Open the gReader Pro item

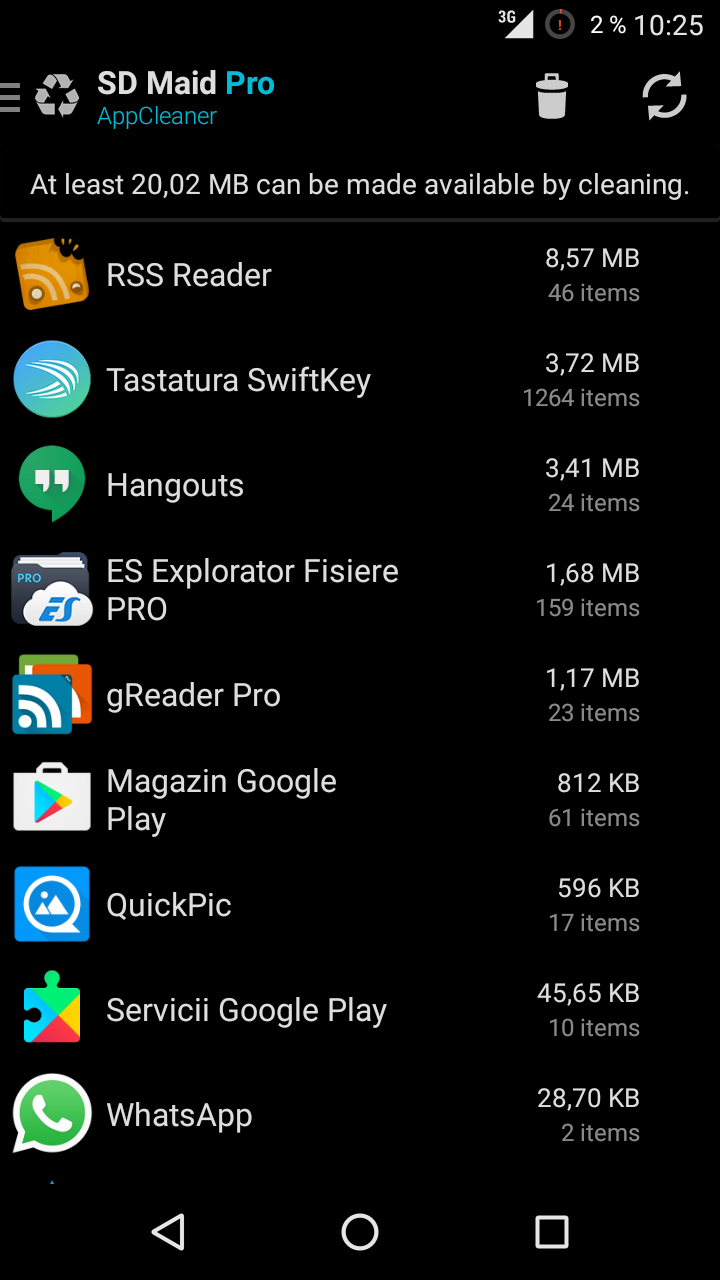(x=360, y=695)
